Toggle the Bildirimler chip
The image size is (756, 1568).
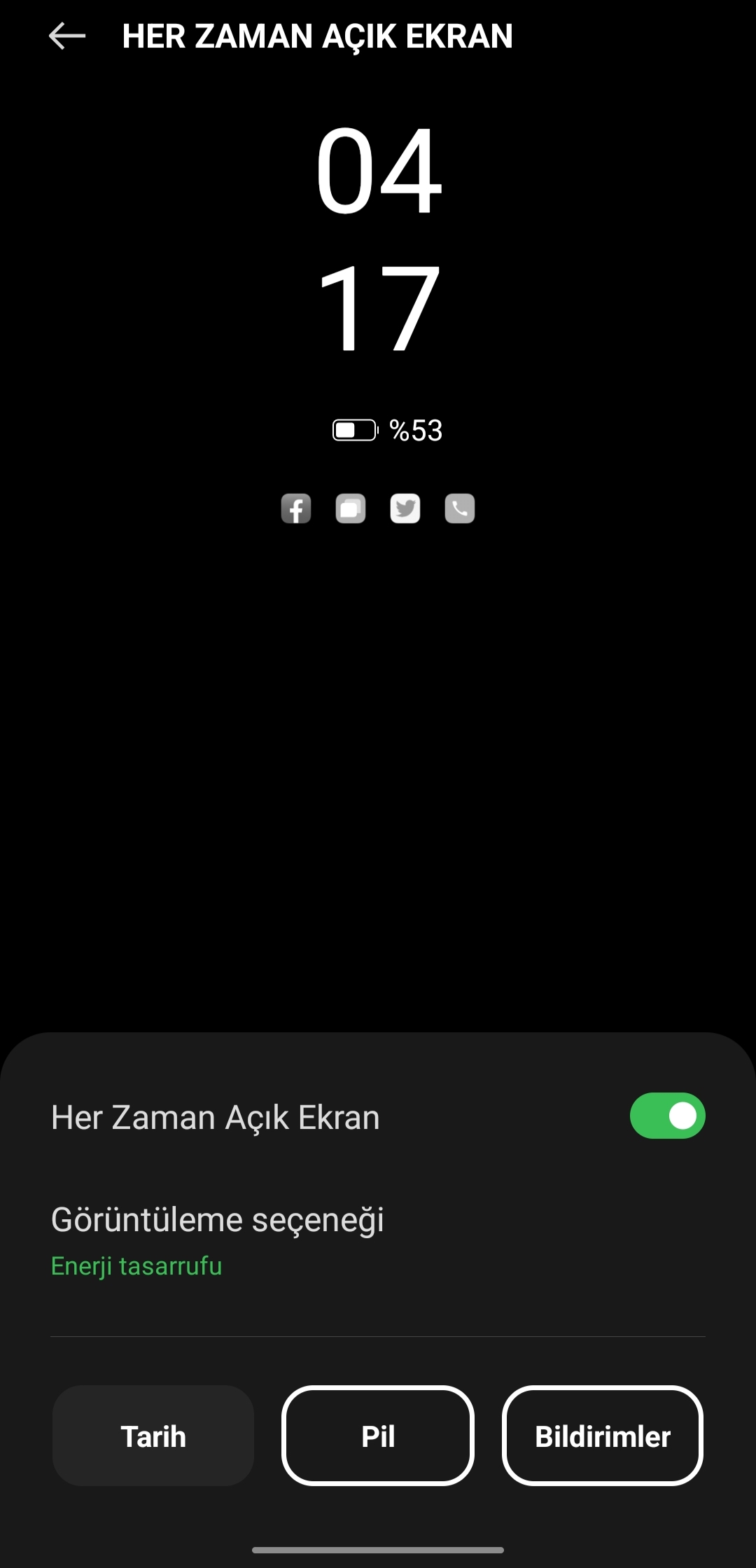point(602,1436)
